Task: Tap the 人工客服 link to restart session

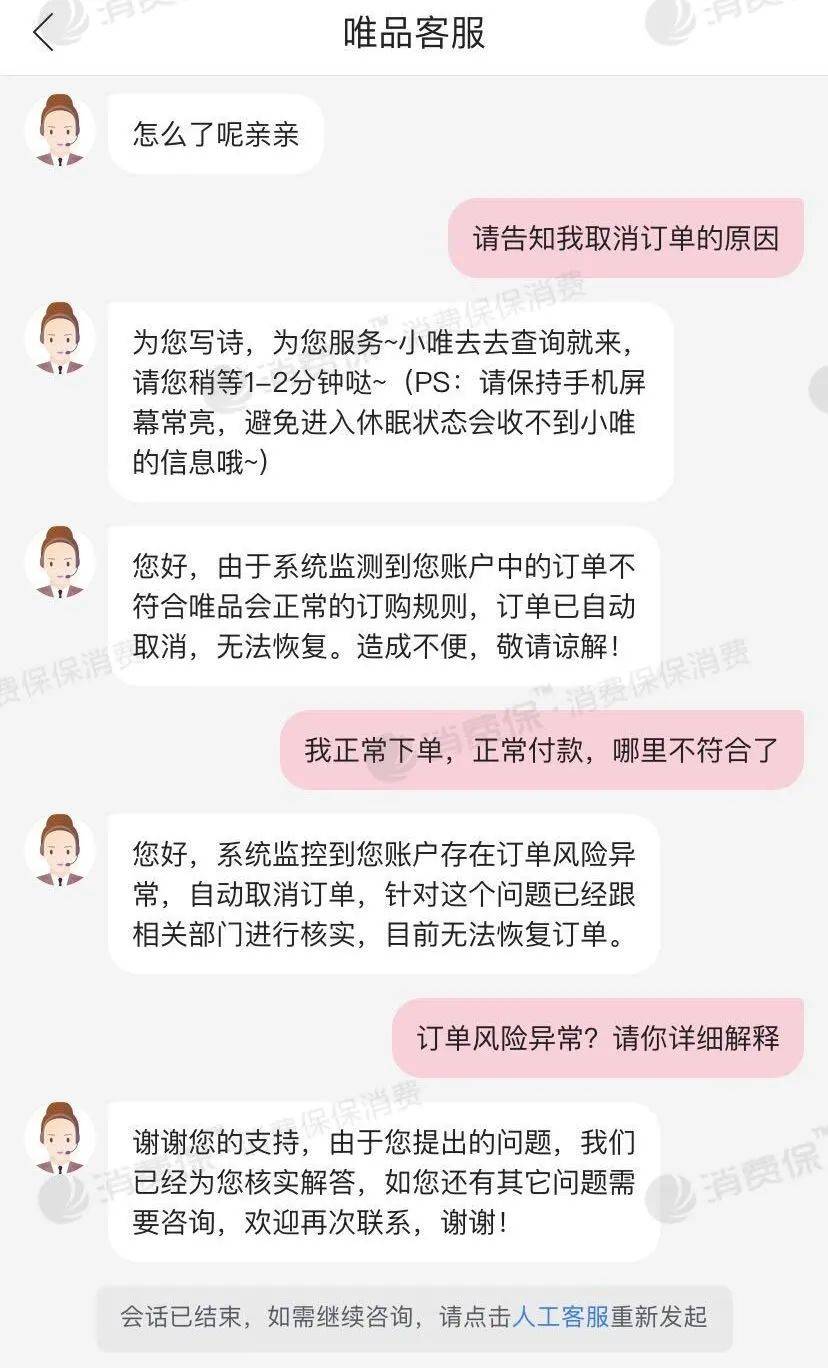Action: pyautogui.click(x=560, y=1317)
